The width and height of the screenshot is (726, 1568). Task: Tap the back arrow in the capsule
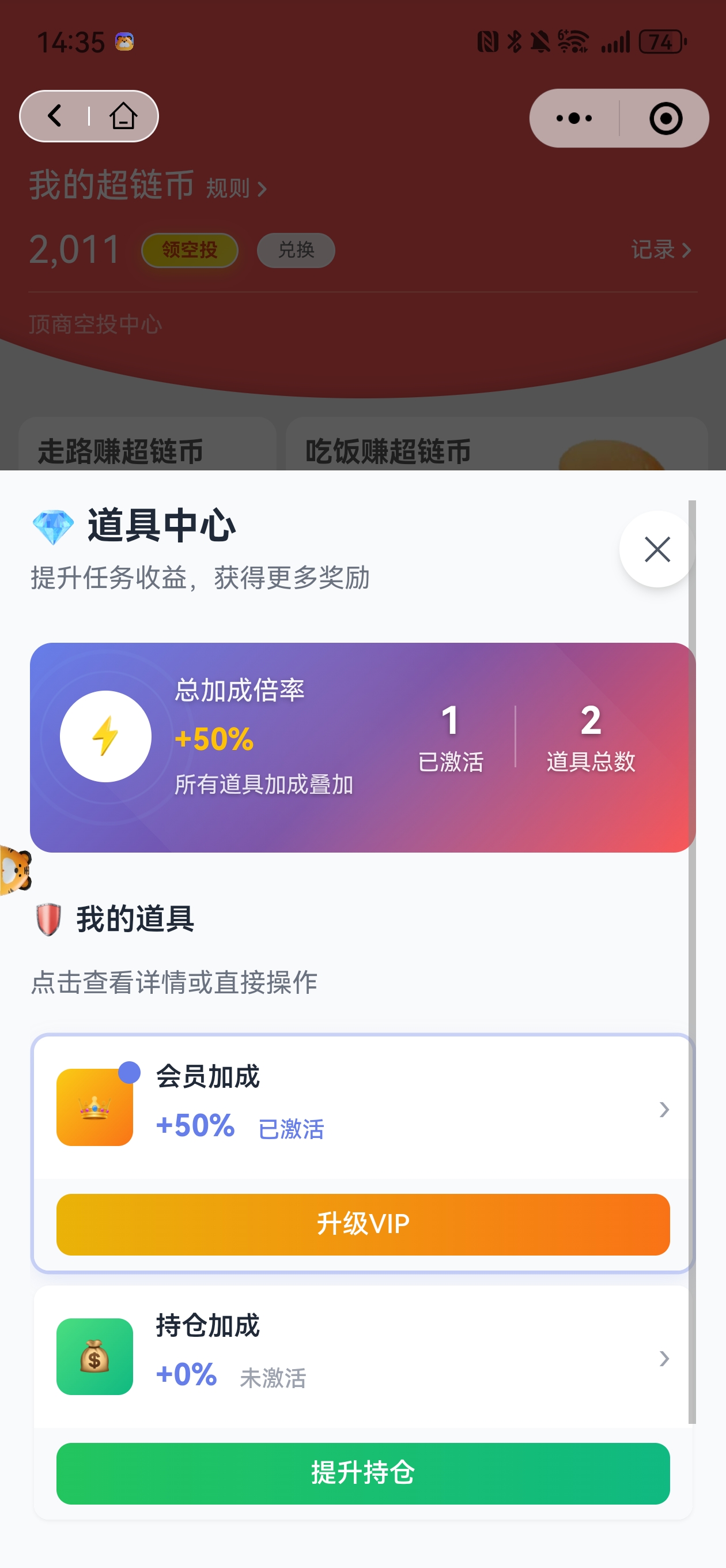(x=55, y=116)
